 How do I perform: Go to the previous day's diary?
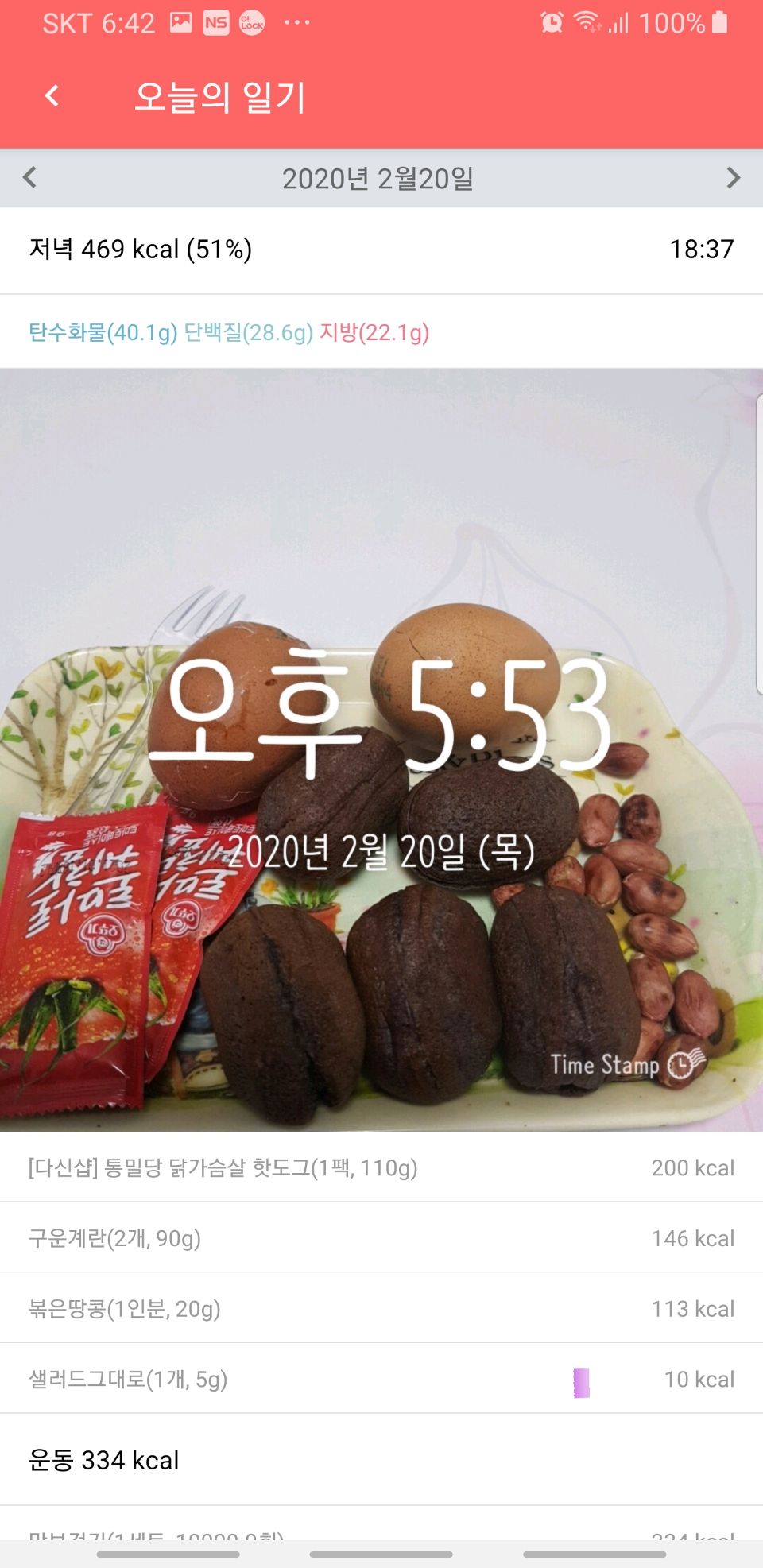pos(30,177)
